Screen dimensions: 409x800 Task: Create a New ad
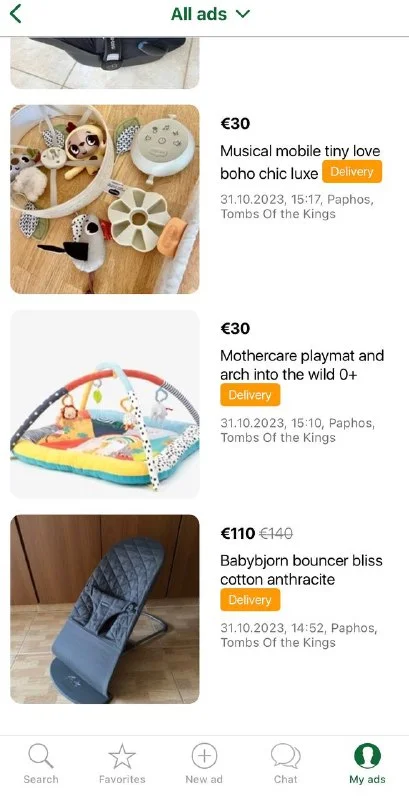pos(204,763)
